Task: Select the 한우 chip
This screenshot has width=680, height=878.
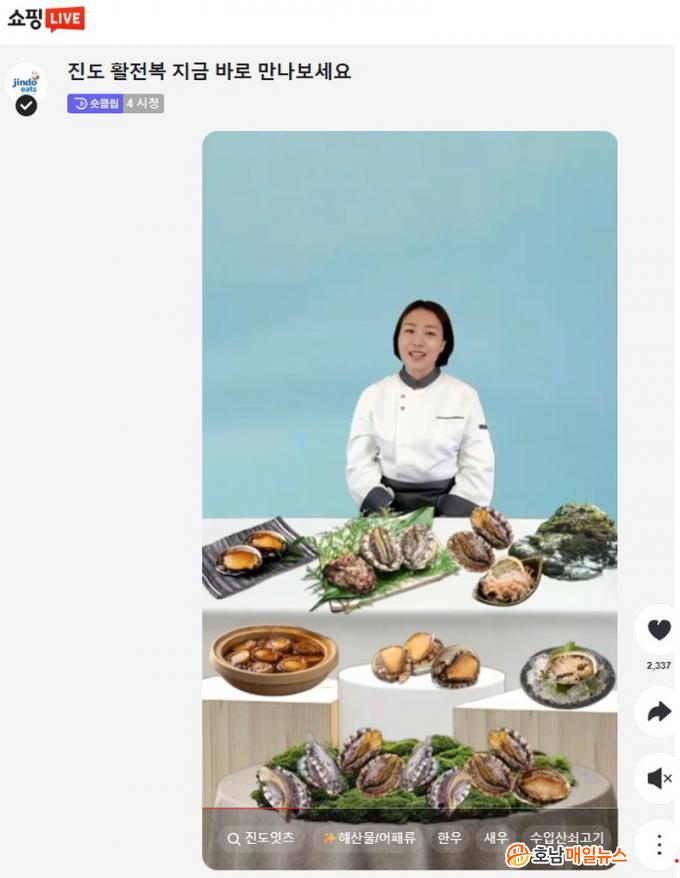Action: [x=449, y=838]
